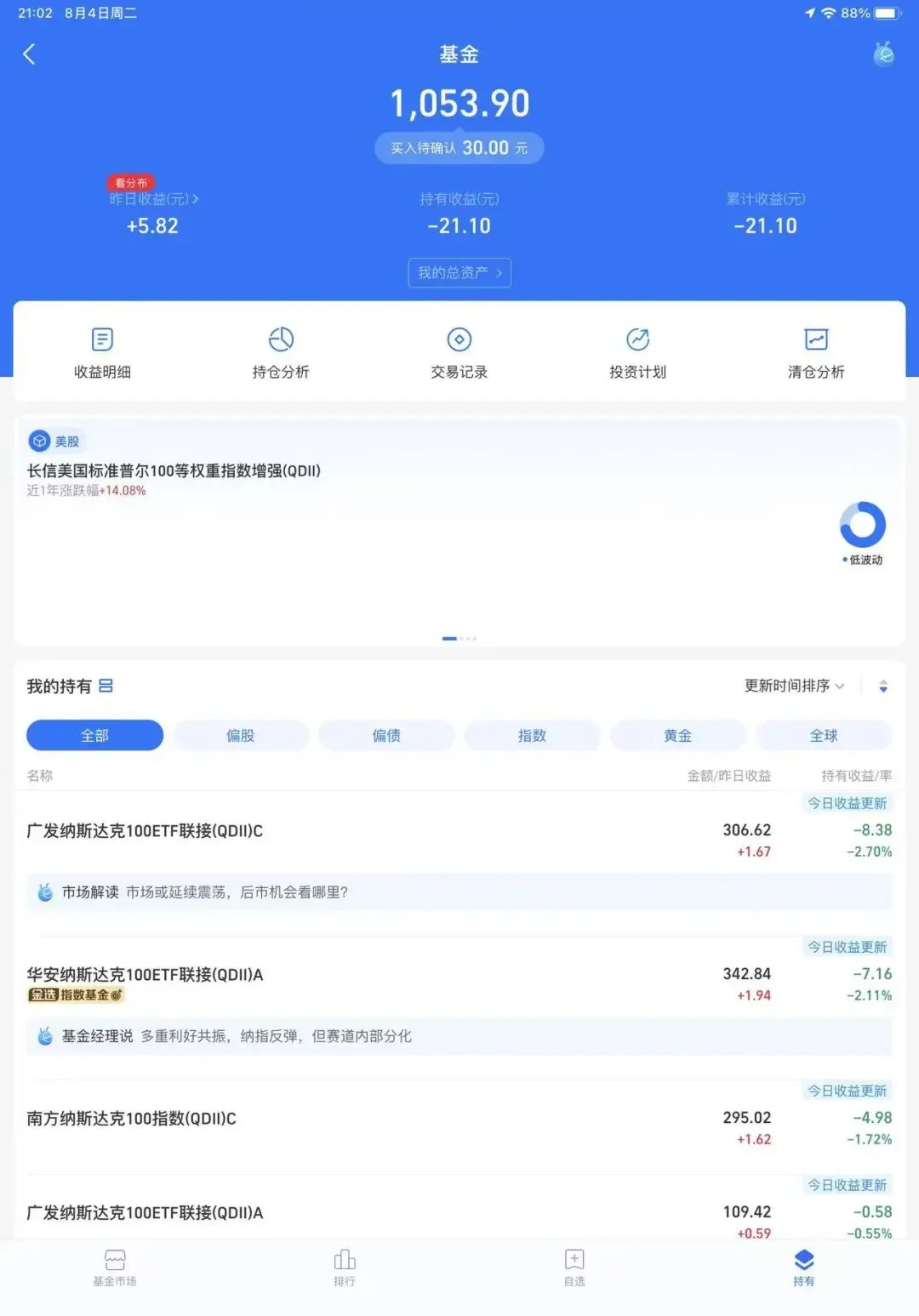Screen dimensions: 919x1316
Task: Expand the 更新时间排序 sort dropdown
Action: click(x=794, y=686)
